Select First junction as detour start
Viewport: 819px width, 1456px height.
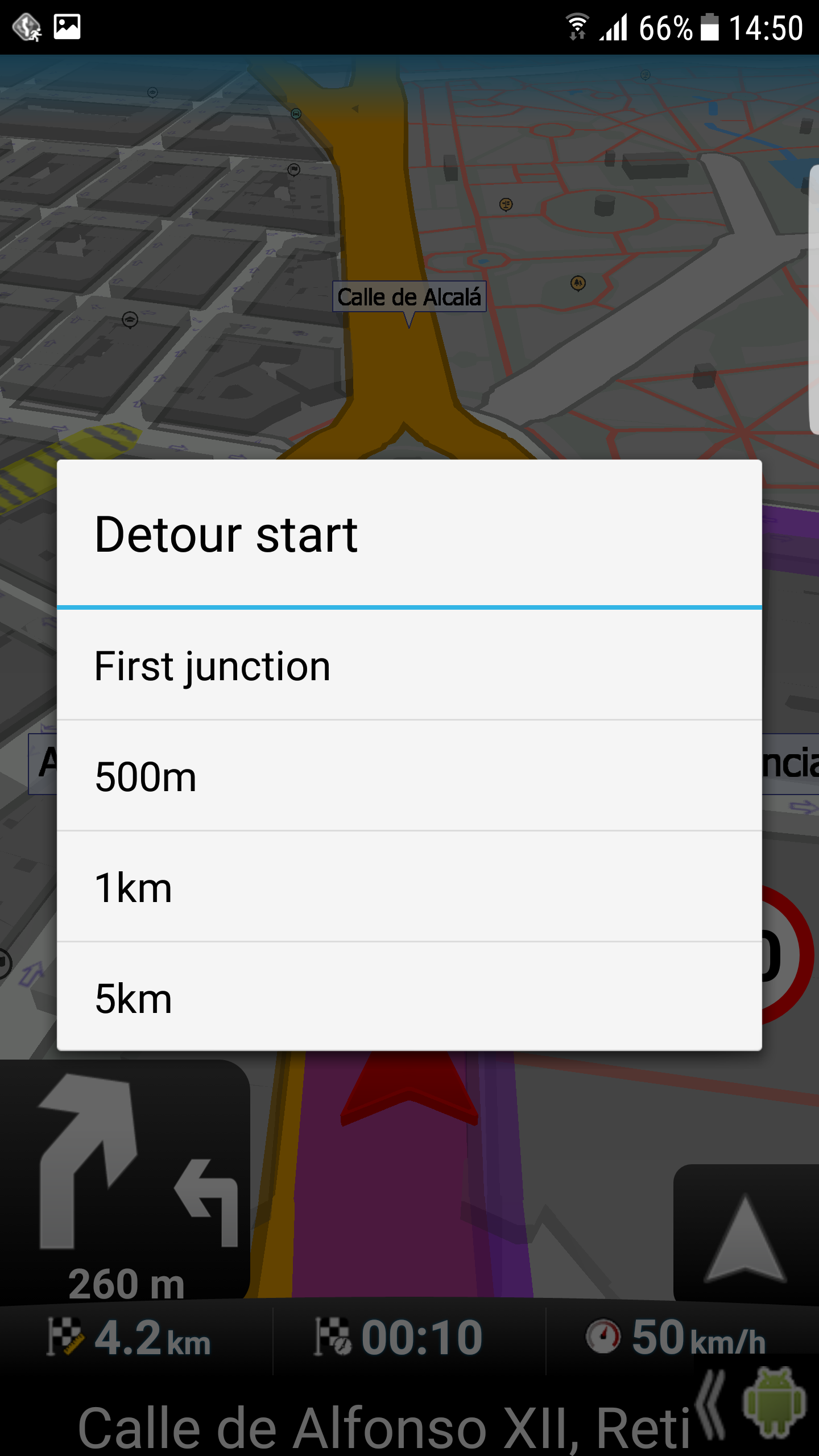click(x=409, y=665)
